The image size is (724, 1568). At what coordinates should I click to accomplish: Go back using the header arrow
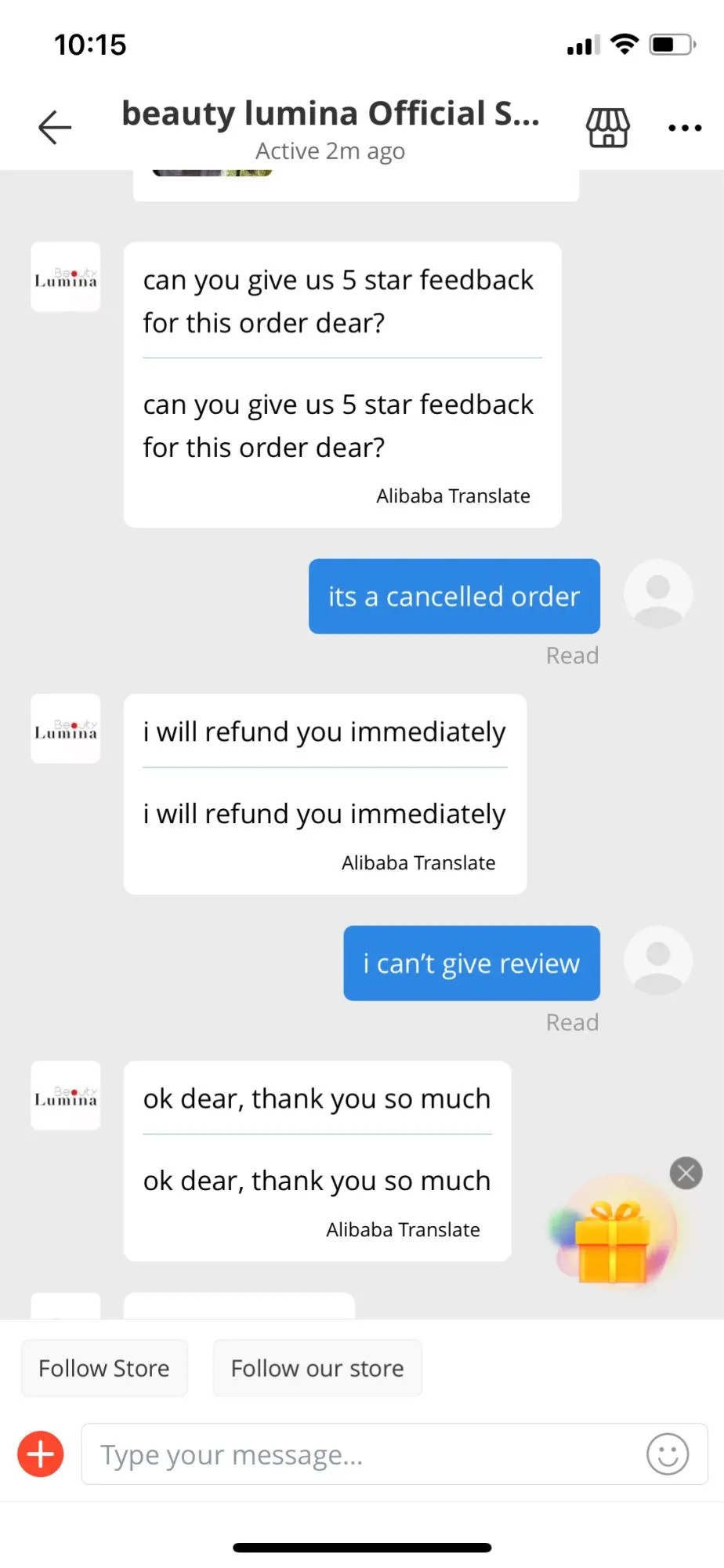[55, 128]
